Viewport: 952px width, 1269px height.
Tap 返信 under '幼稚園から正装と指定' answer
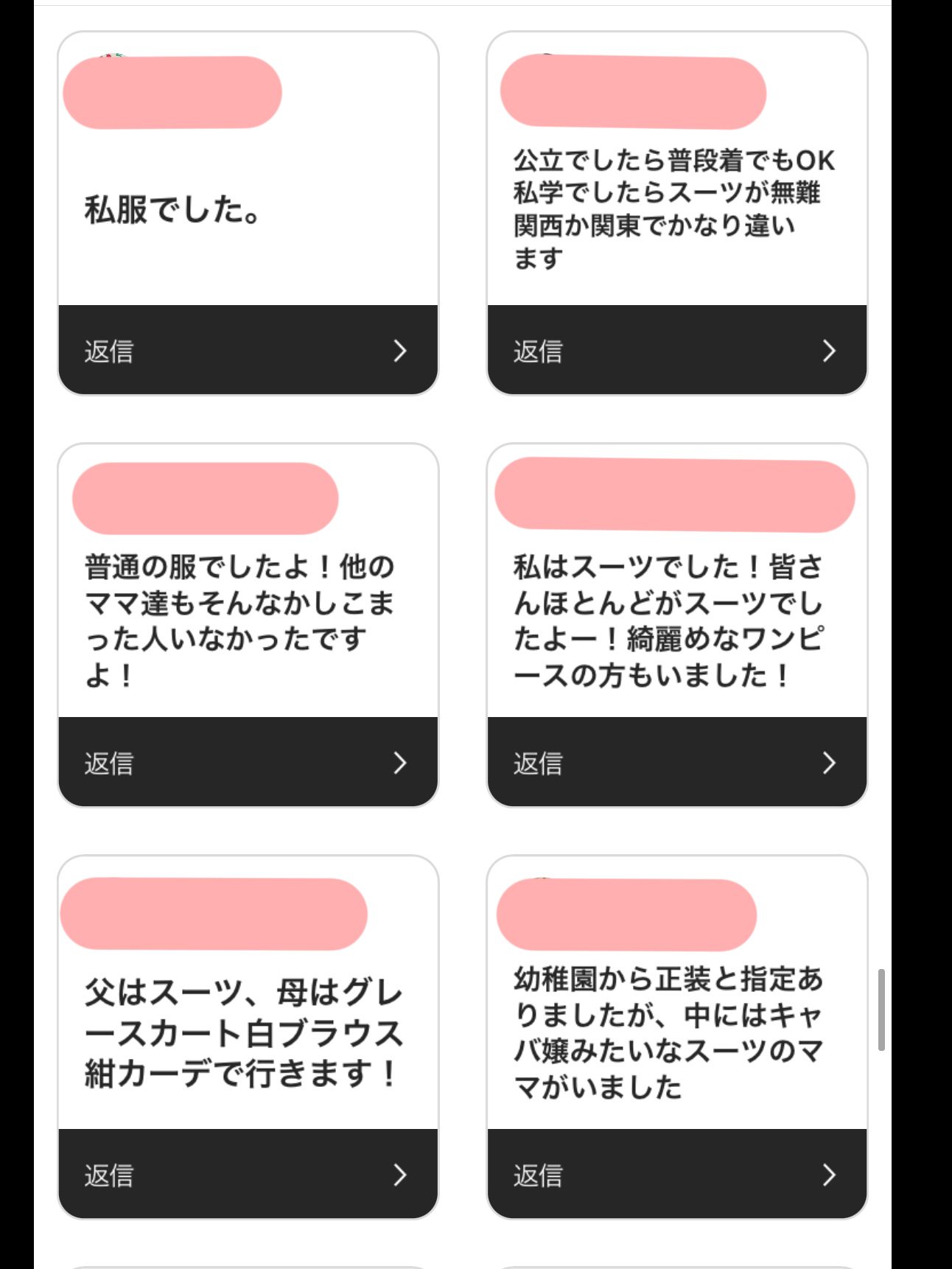click(x=676, y=1175)
